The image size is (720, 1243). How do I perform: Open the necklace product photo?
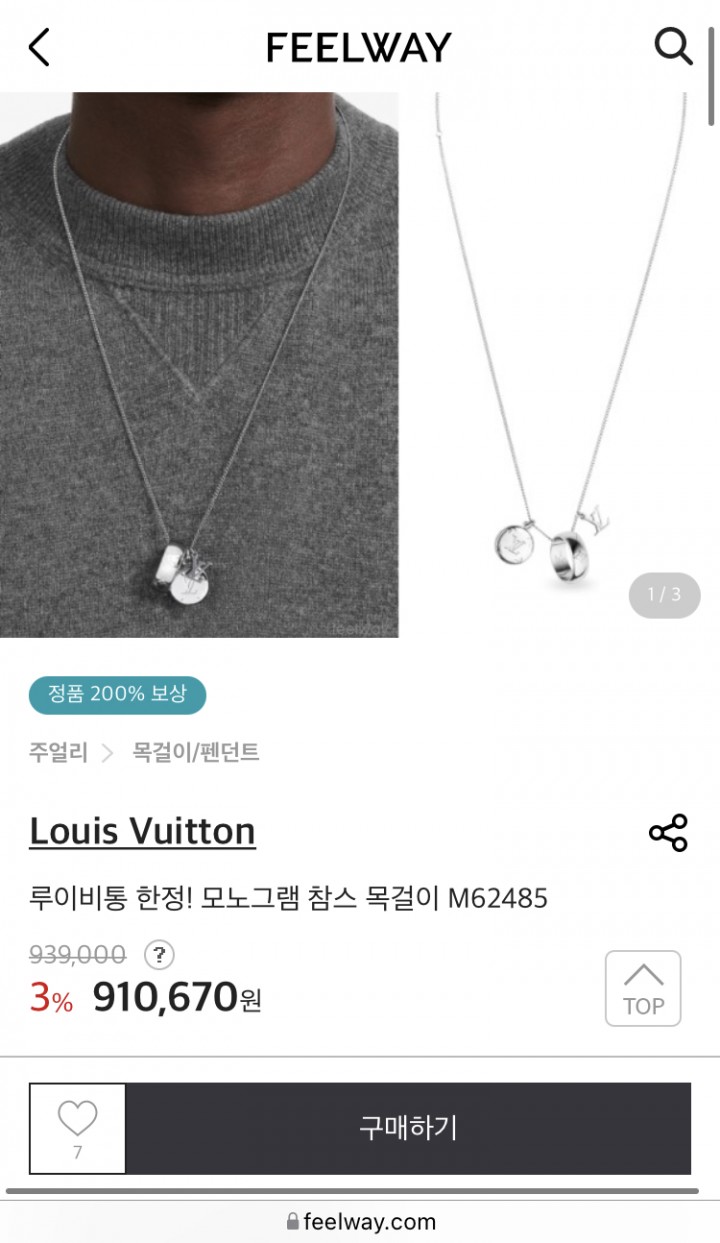click(x=199, y=365)
